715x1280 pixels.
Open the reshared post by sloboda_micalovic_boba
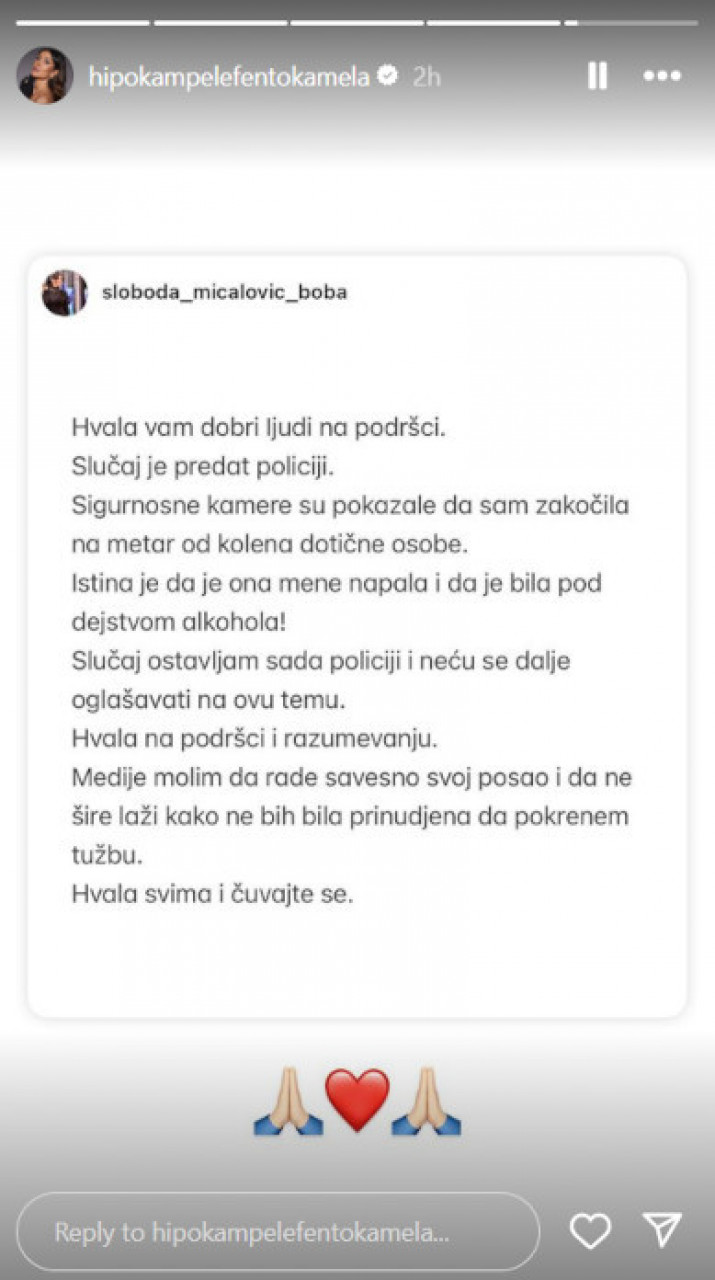(357, 636)
